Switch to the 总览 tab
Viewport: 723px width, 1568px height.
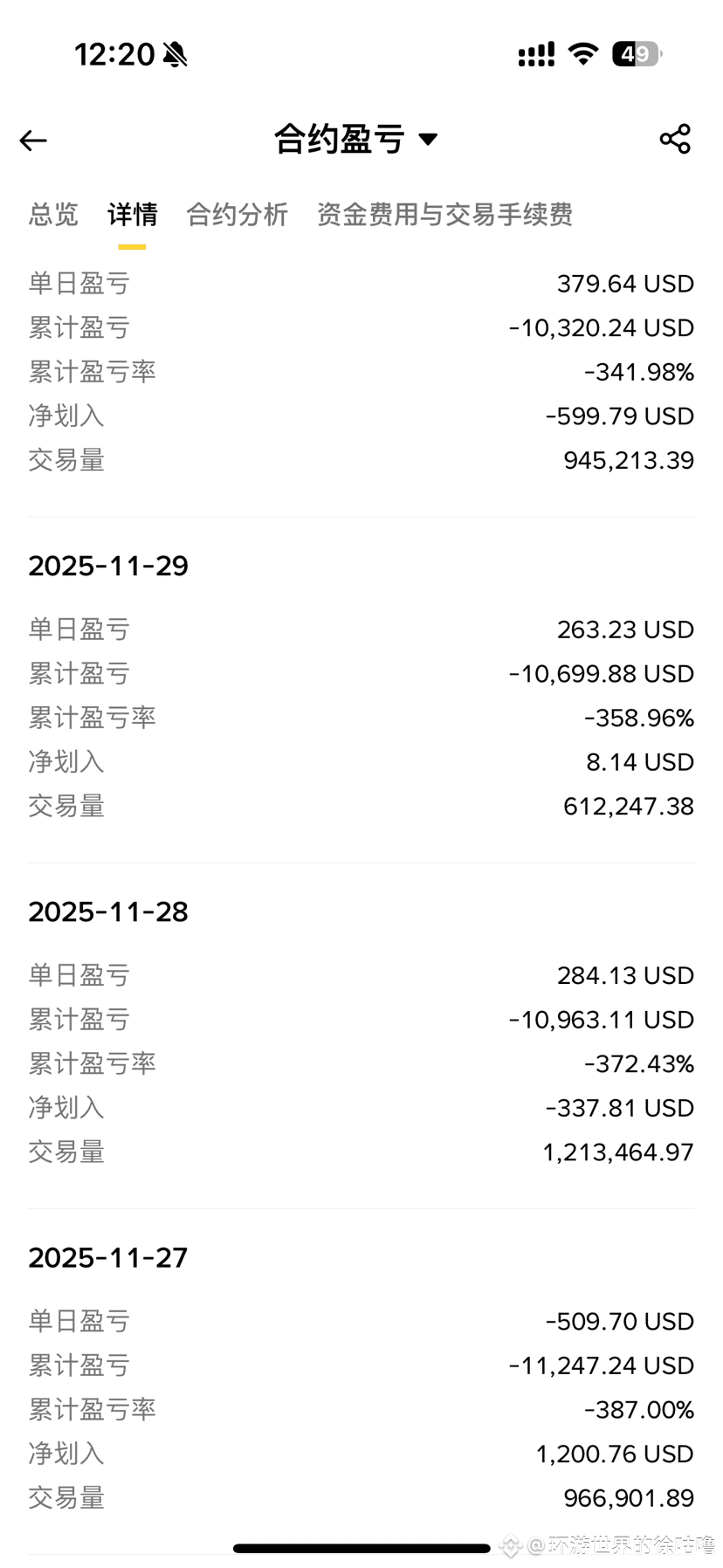click(53, 214)
